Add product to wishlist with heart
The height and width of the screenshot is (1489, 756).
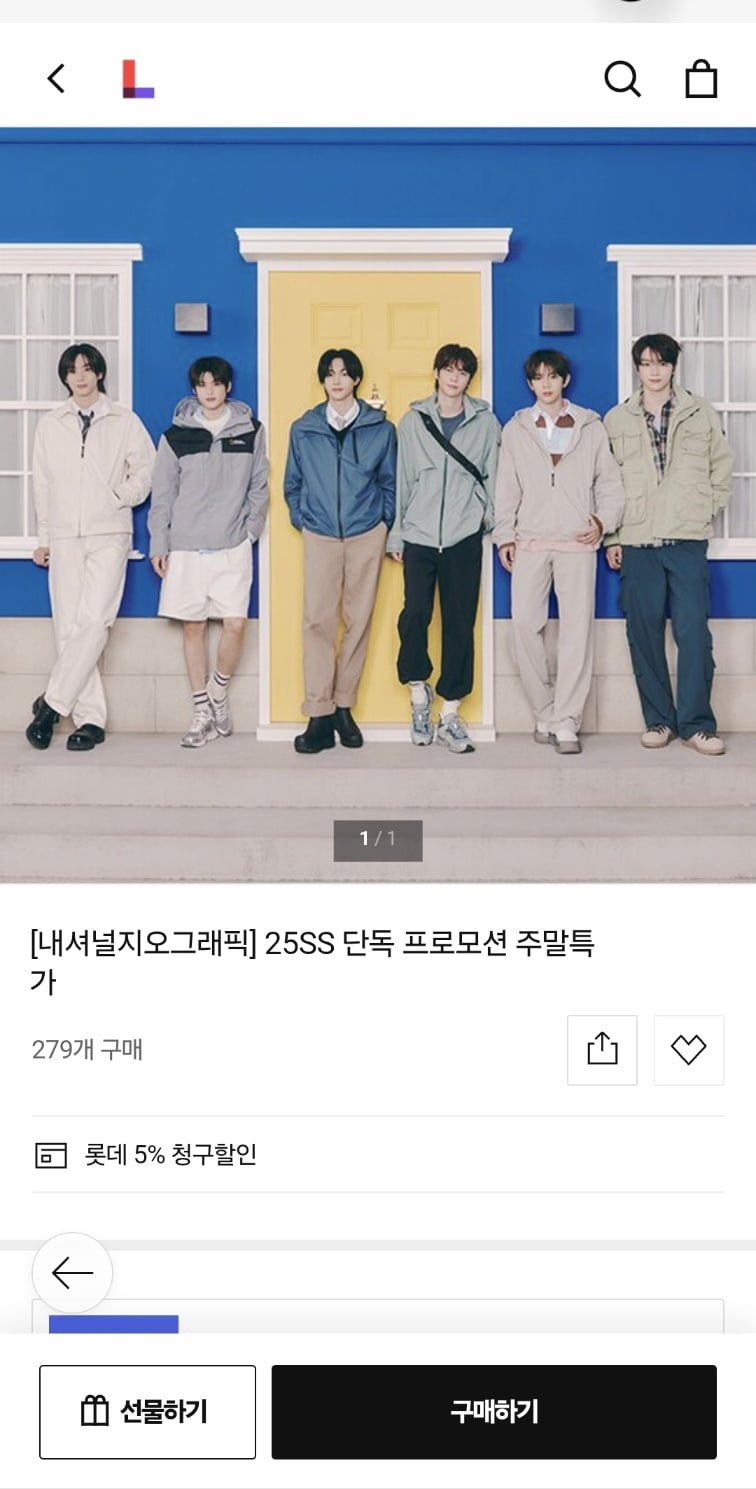tap(688, 1050)
